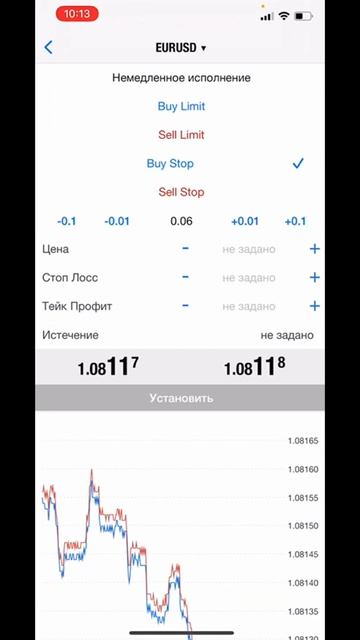Increase volume by 0.01
Screen dimensions: 360x640
pyautogui.click(x=245, y=221)
